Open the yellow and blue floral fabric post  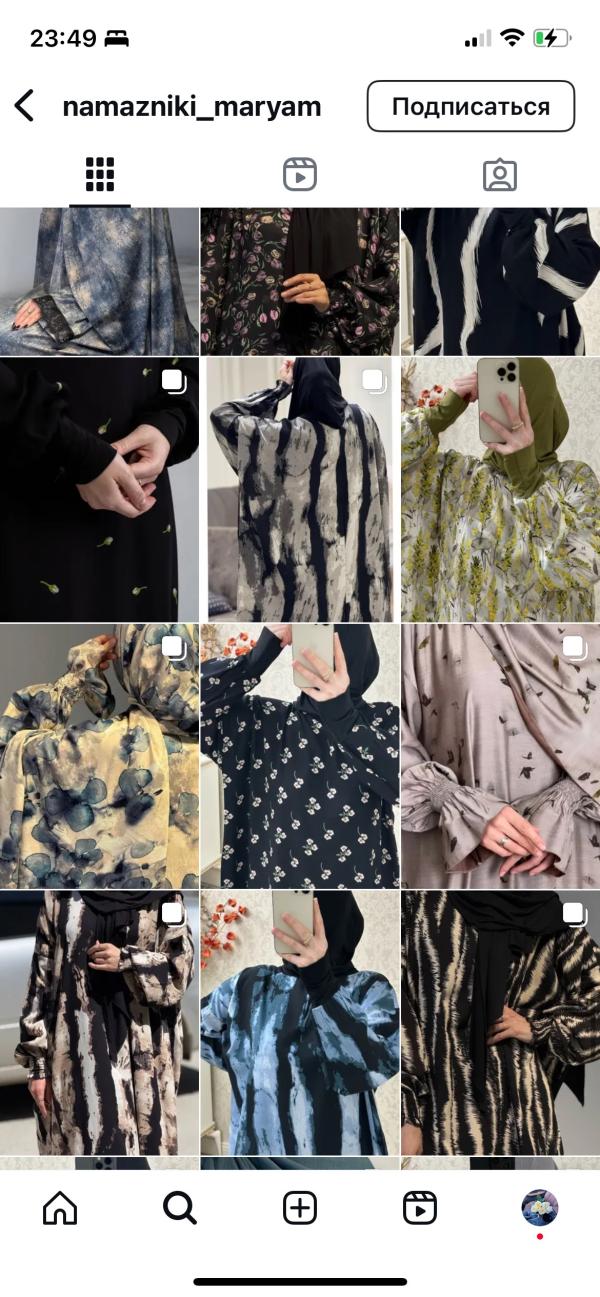99,757
